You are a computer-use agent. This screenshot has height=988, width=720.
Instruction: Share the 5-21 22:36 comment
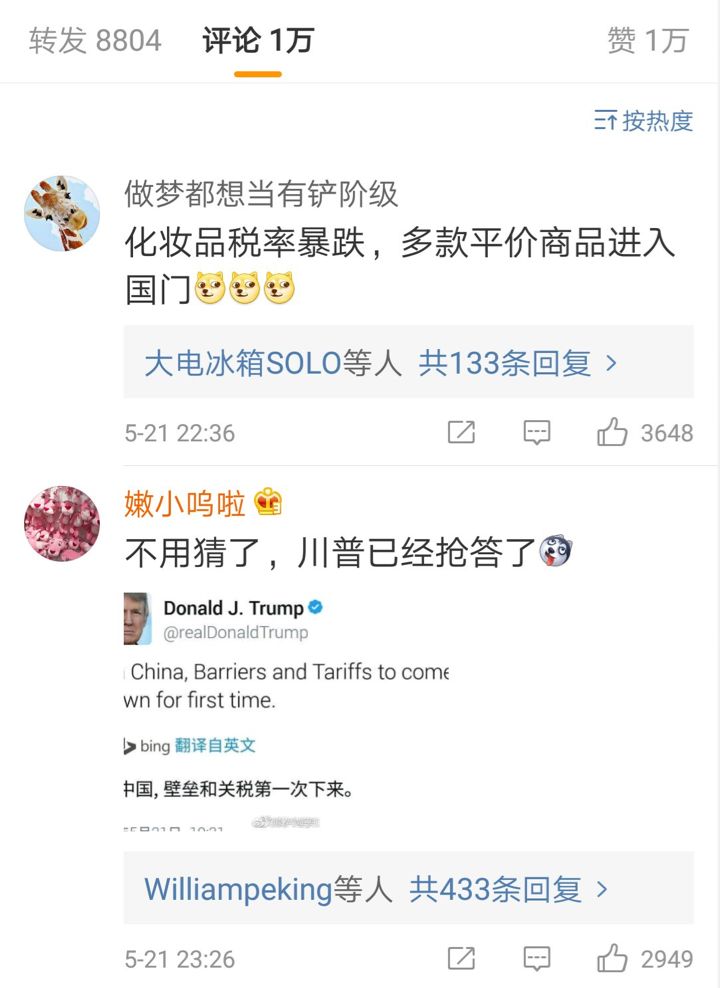(x=461, y=432)
